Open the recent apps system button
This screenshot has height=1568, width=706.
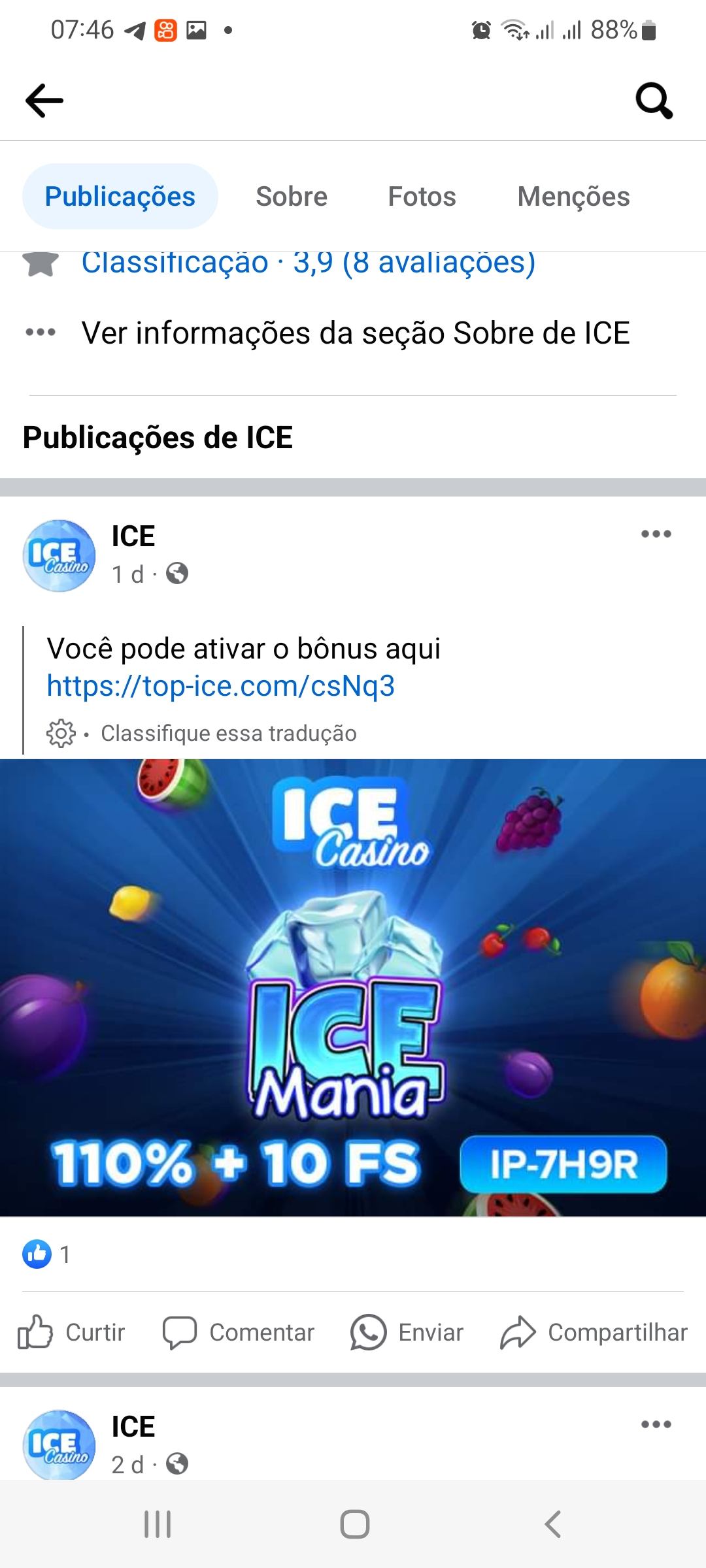[158, 1524]
